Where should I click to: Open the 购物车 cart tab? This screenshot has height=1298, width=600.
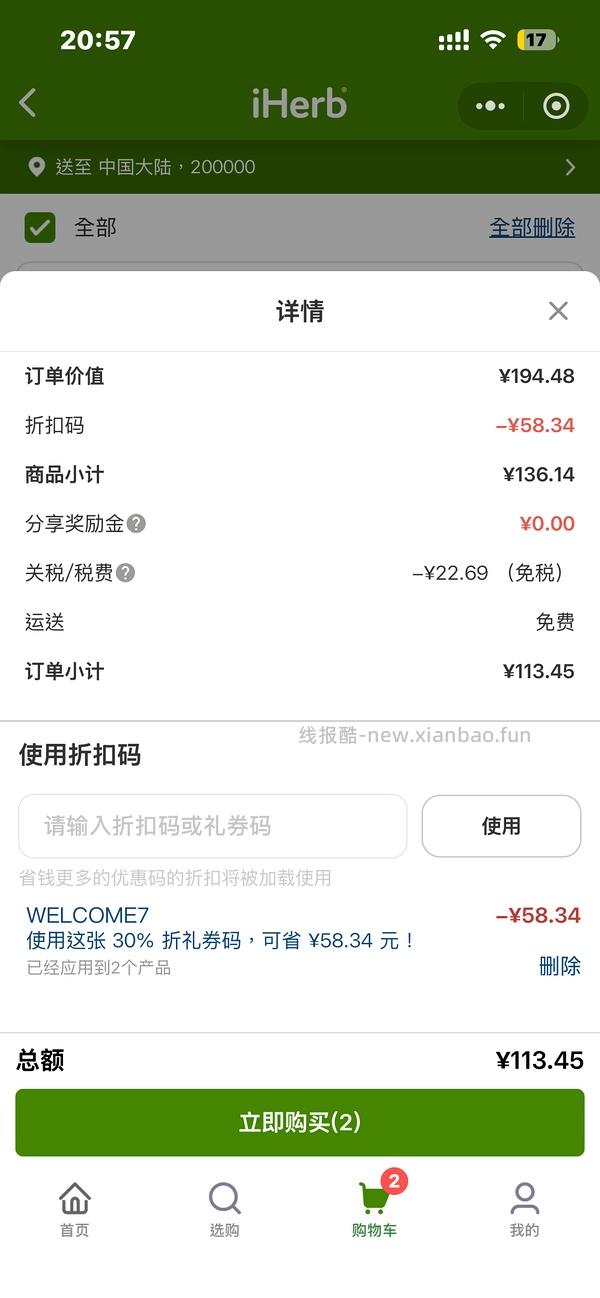click(x=375, y=1208)
